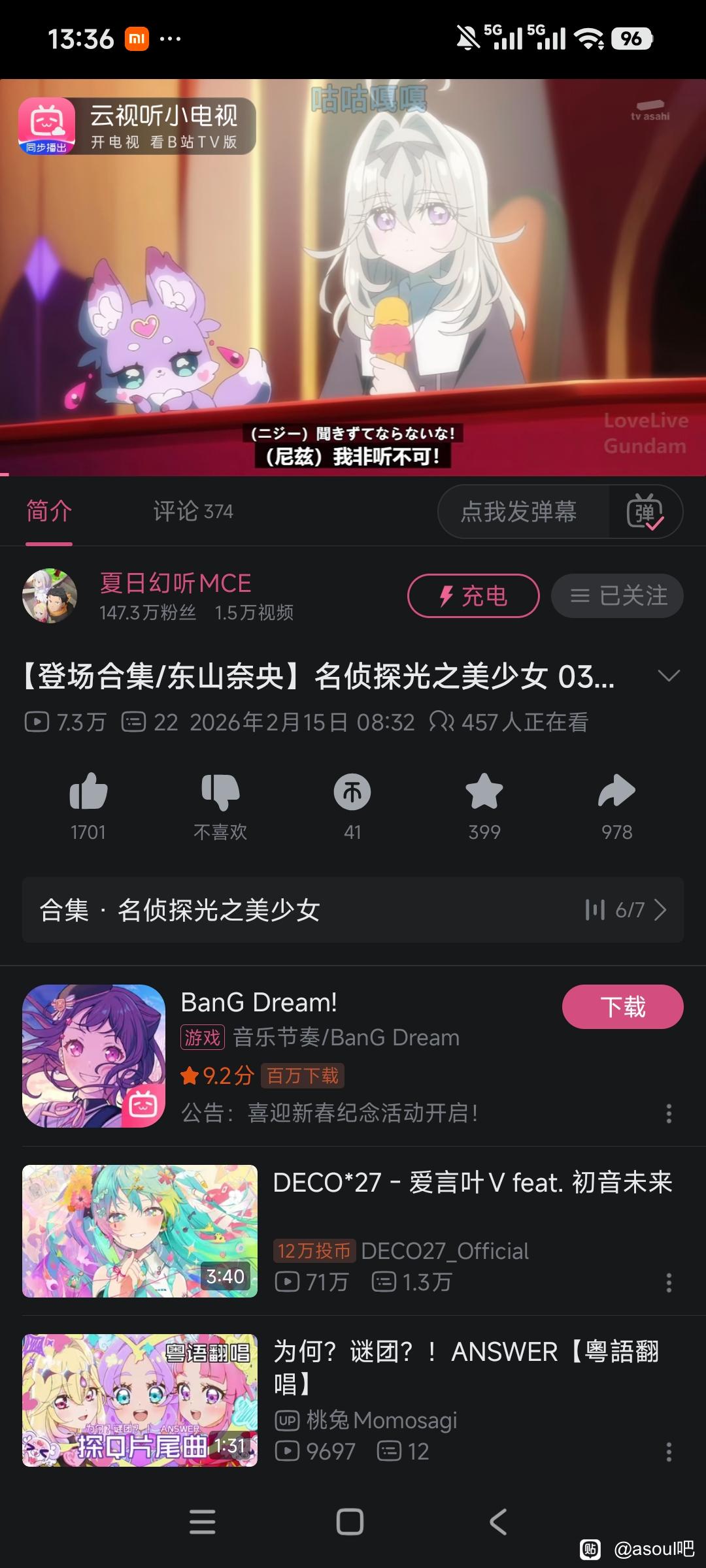Tap the 充电 charge button
706x1568 pixels.
pos(473,596)
